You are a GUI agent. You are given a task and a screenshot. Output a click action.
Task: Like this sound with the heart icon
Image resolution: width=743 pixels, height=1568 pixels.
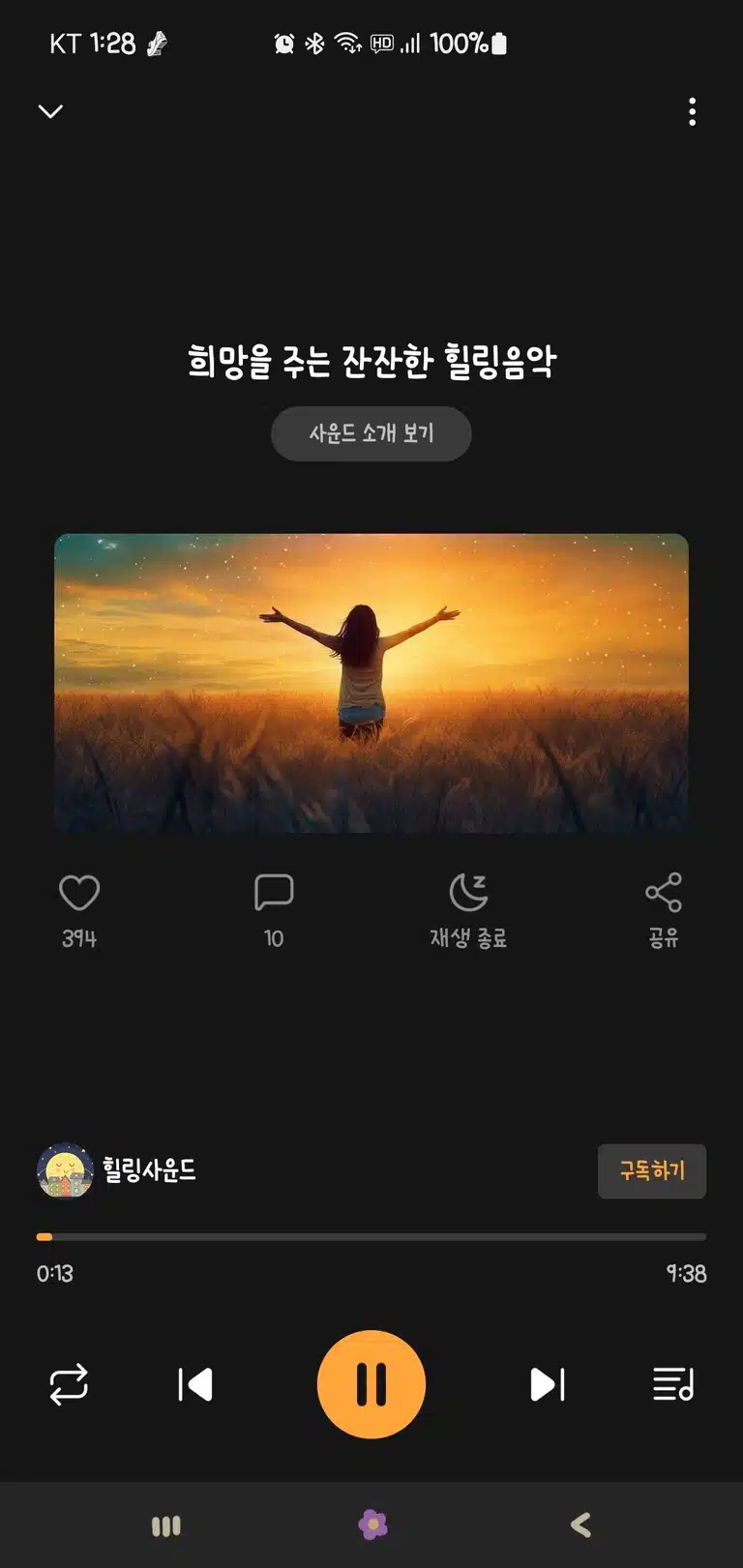point(79,892)
